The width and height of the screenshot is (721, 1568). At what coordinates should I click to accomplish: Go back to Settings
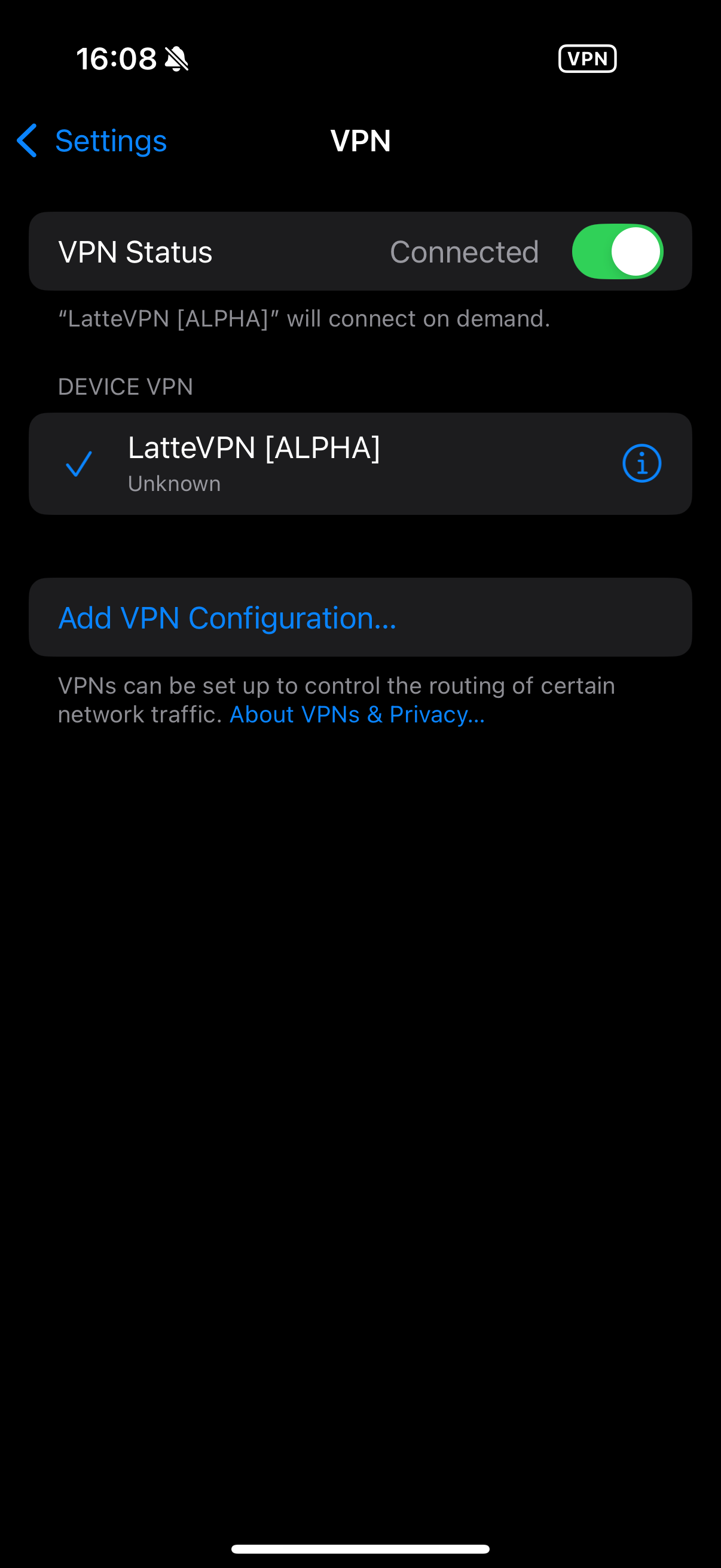tap(93, 141)
